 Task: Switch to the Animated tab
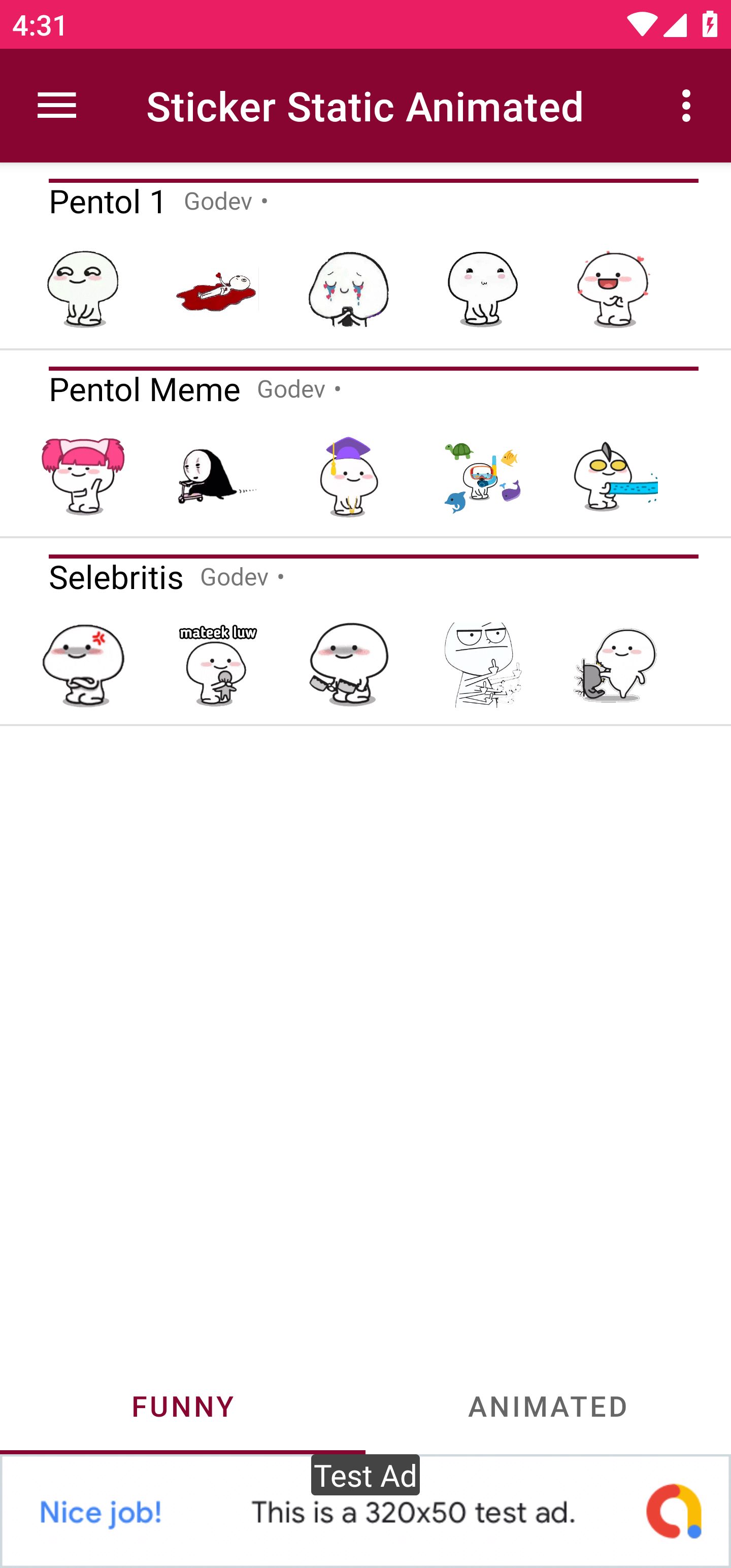coord(548,1406)
